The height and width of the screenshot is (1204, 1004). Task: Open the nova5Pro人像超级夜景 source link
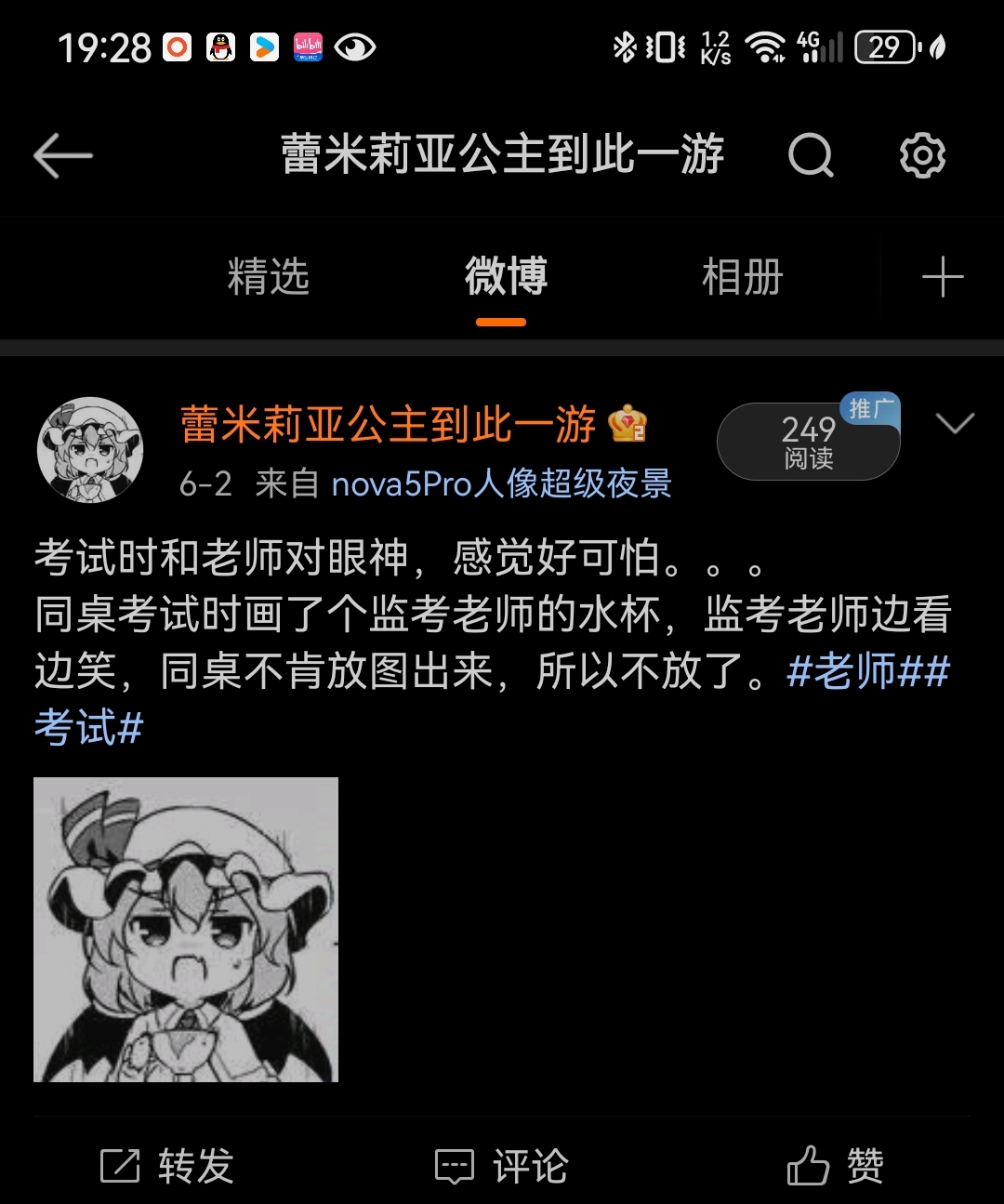coord(501,483)
